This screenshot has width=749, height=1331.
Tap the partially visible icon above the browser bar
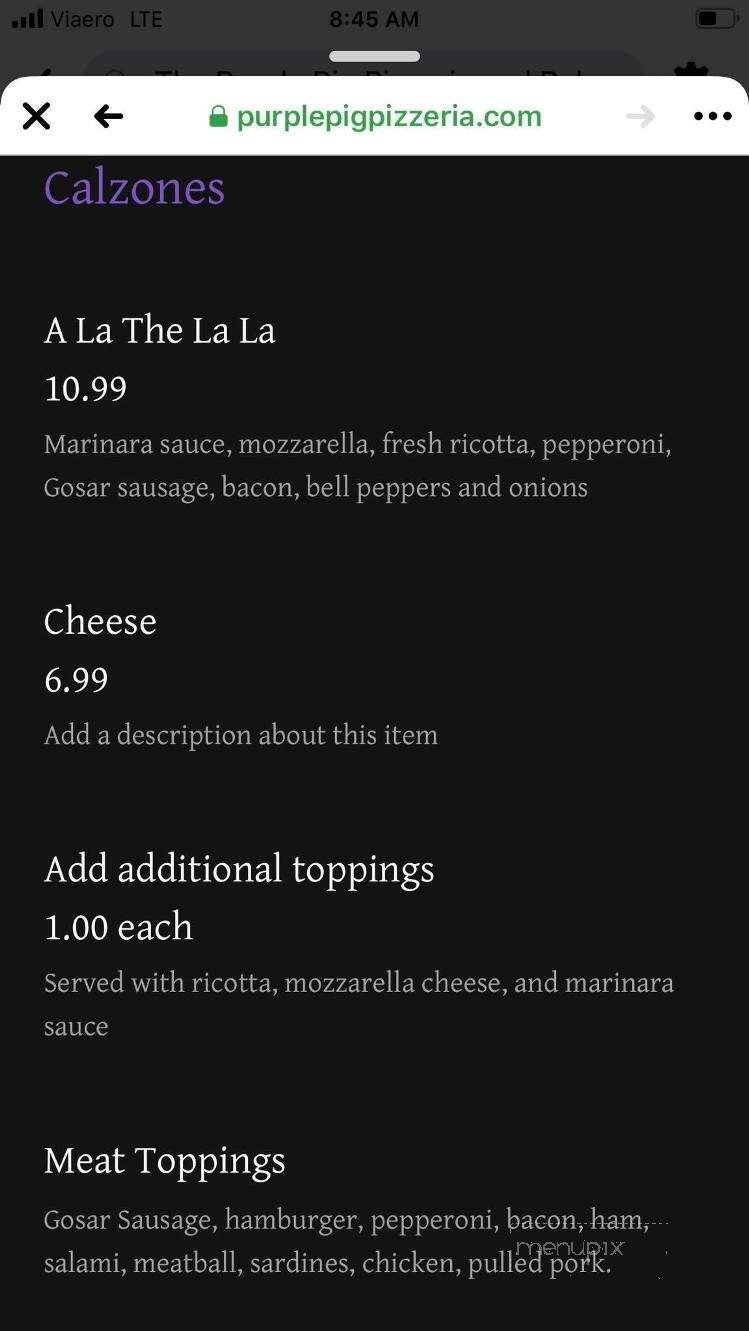(x=691, y=73)
